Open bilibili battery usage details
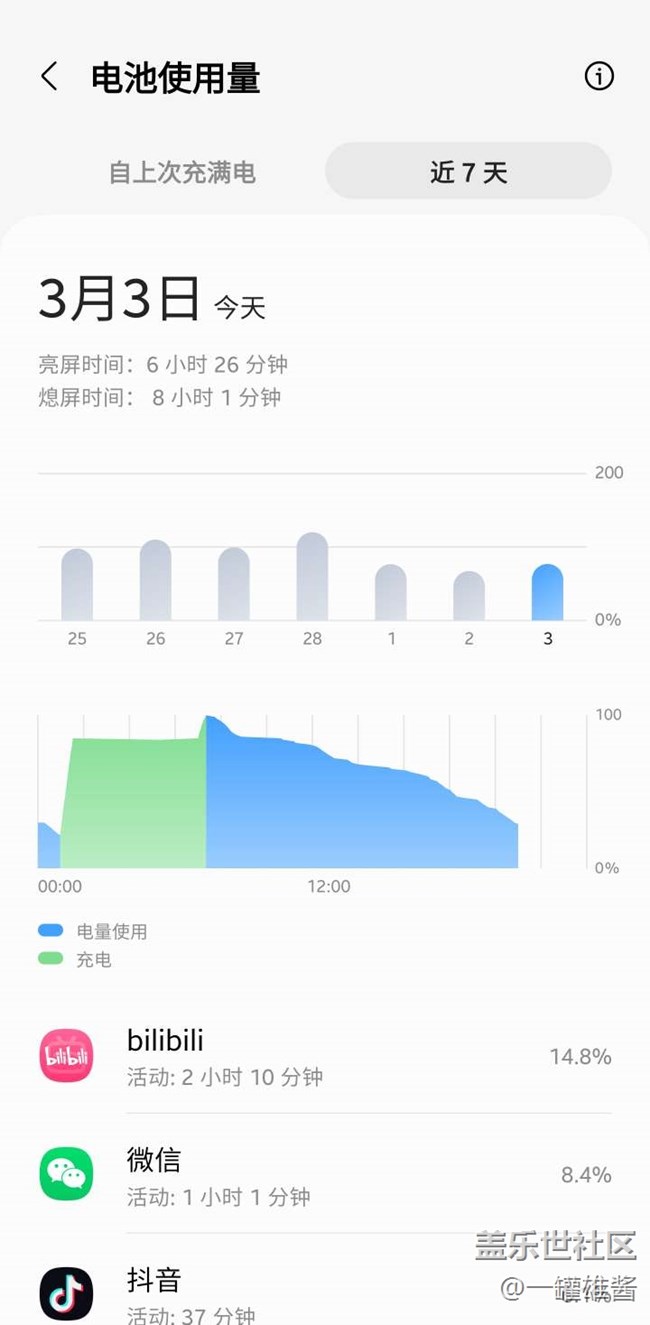Screen dimensions: 650x1325 [325, 1057]
